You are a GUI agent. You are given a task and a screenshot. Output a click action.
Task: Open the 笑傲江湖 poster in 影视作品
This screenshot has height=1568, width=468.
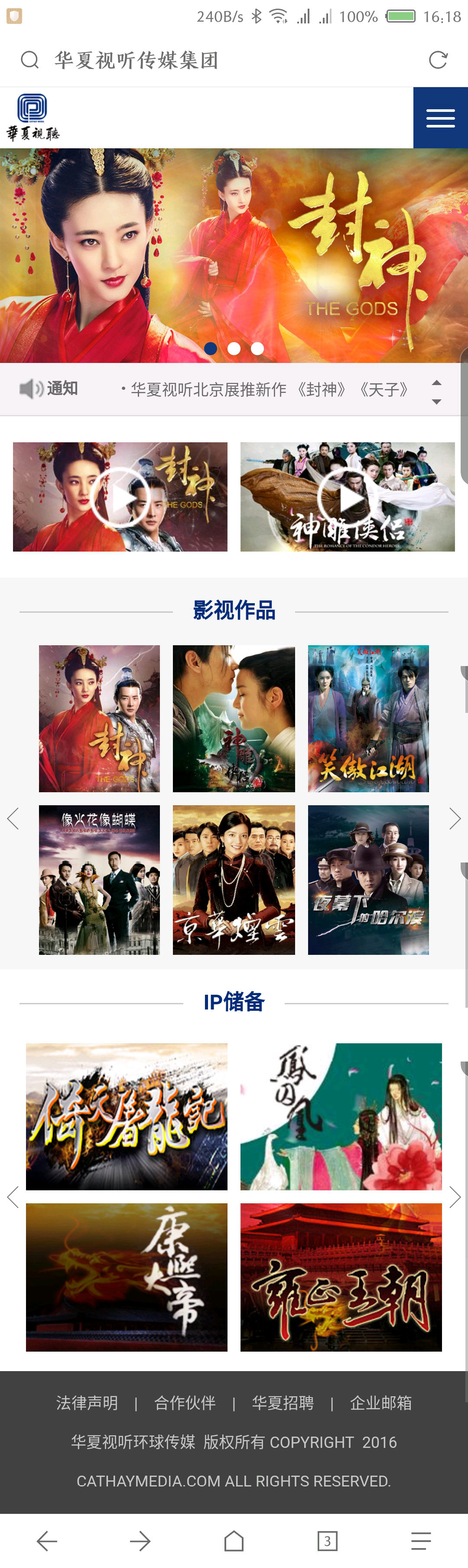(x=368, y=718)
